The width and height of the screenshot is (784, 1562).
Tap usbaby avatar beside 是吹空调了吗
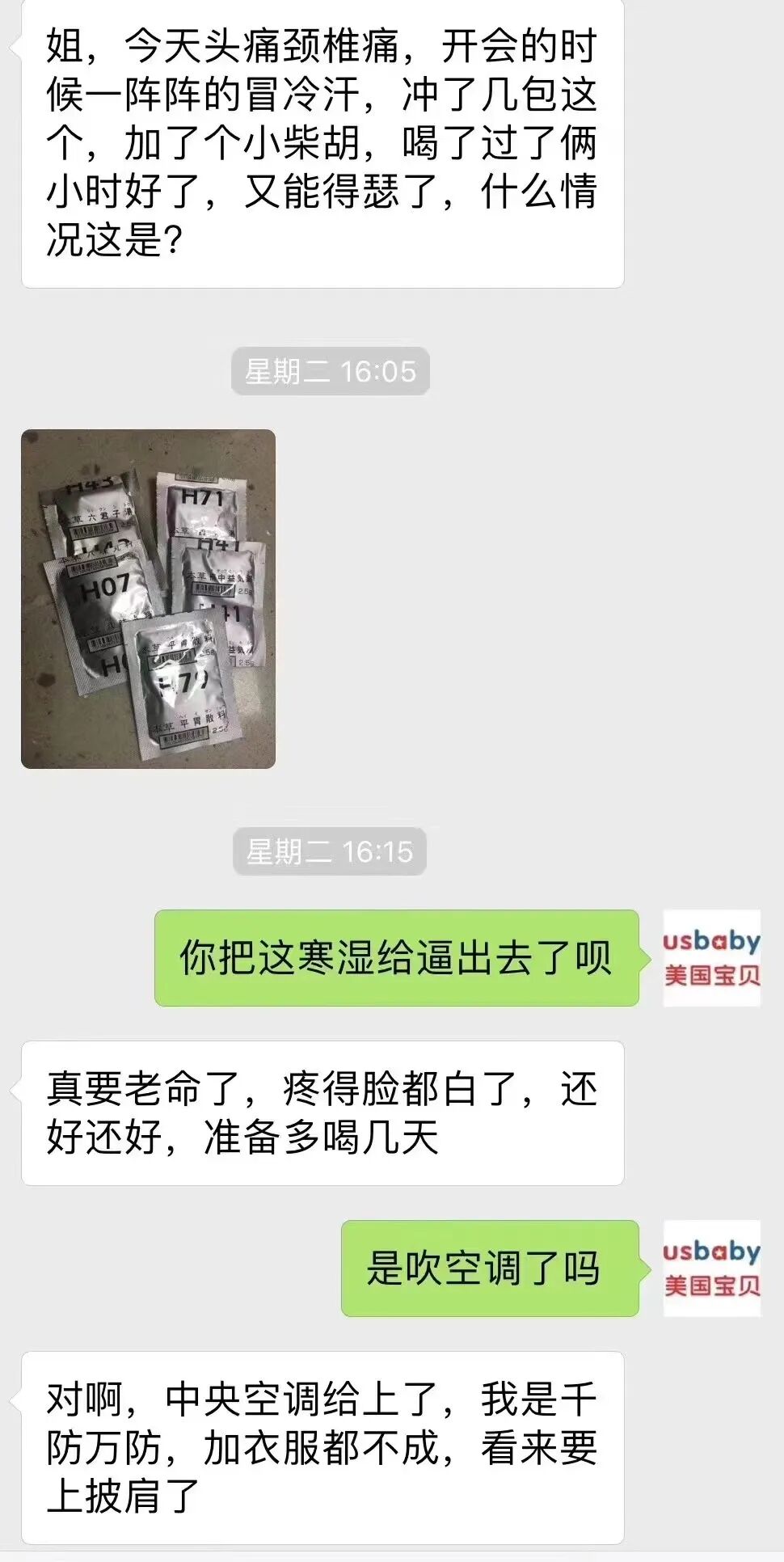[x=711, y=1268]
